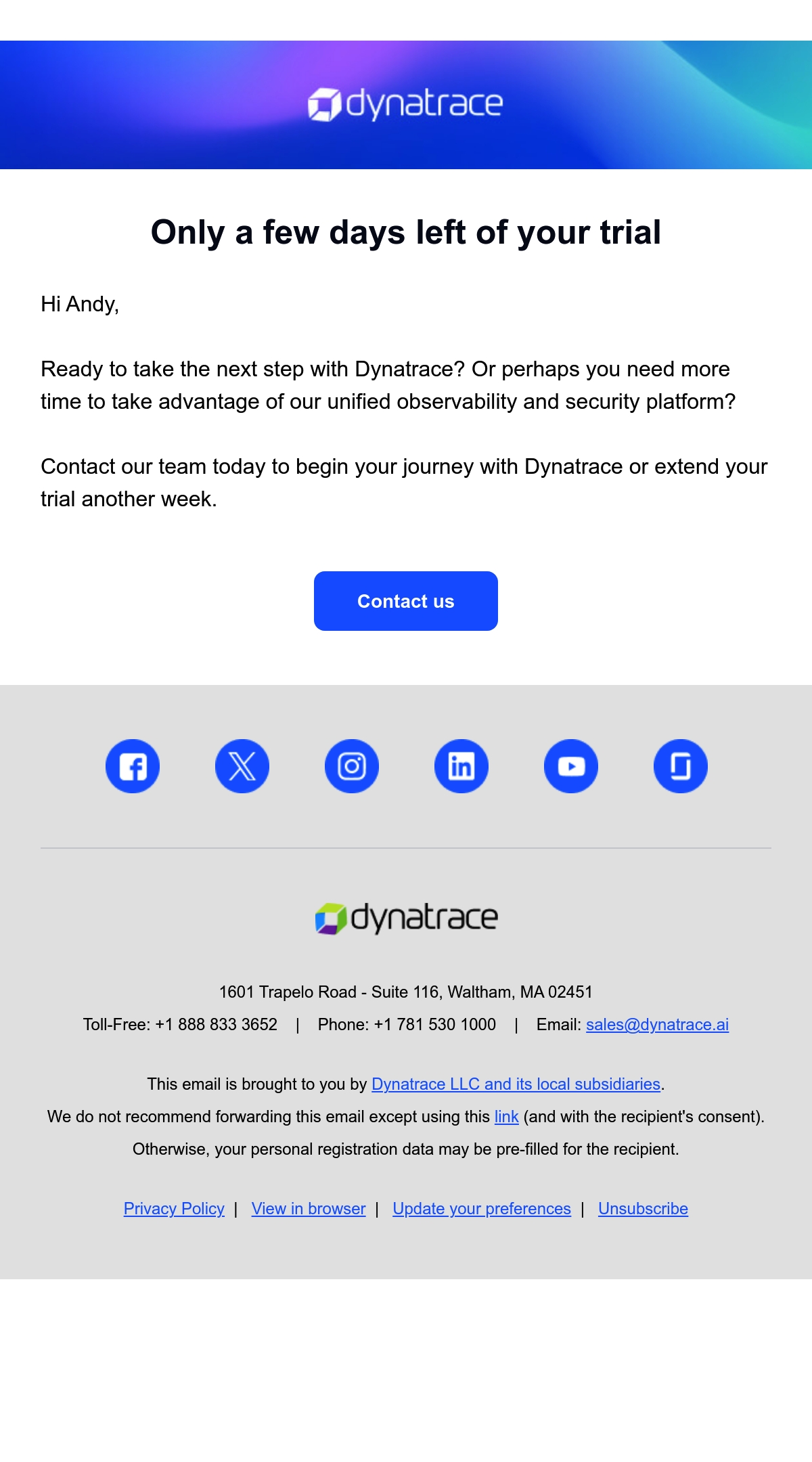Image resolution: width=812 pixels, height=1462 pixels.
Task: Tap the Contact us button
Action: coord(406,601)
